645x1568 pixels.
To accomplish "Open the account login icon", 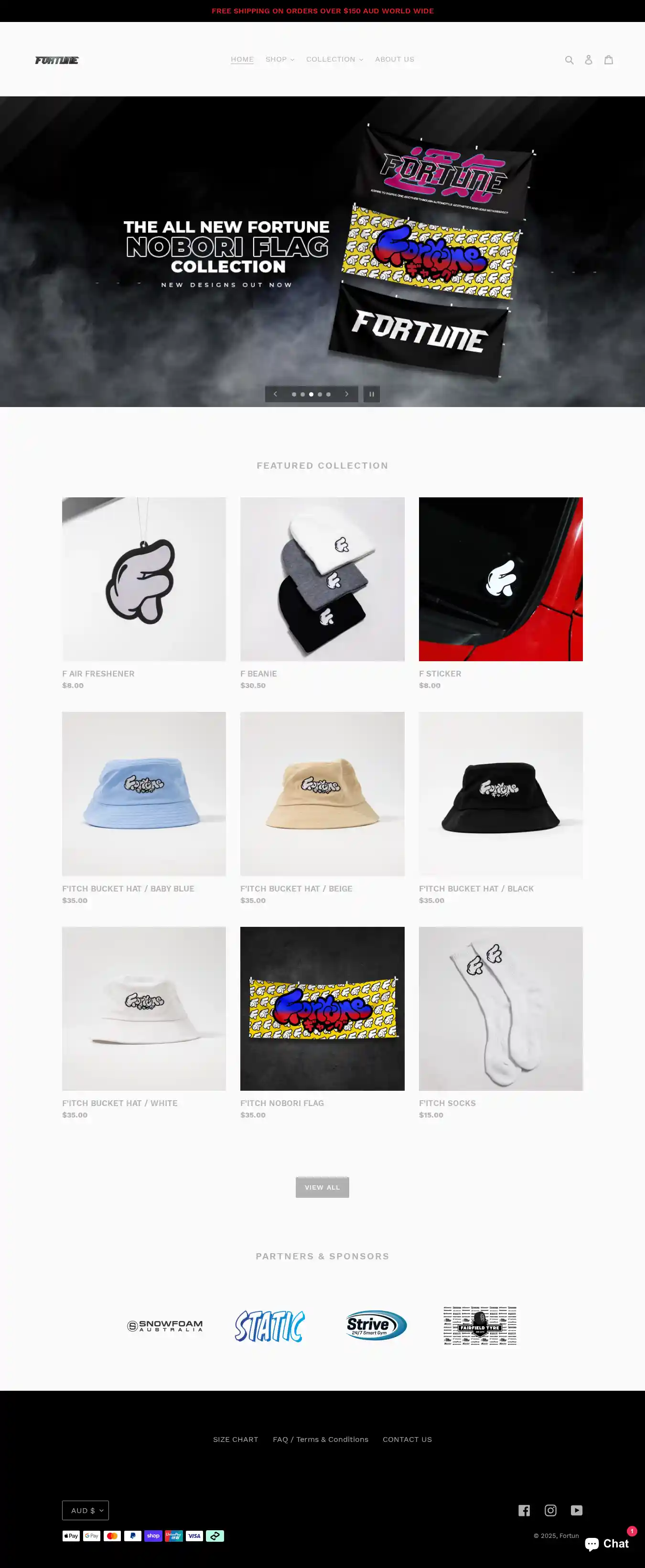I will [589, 60].
